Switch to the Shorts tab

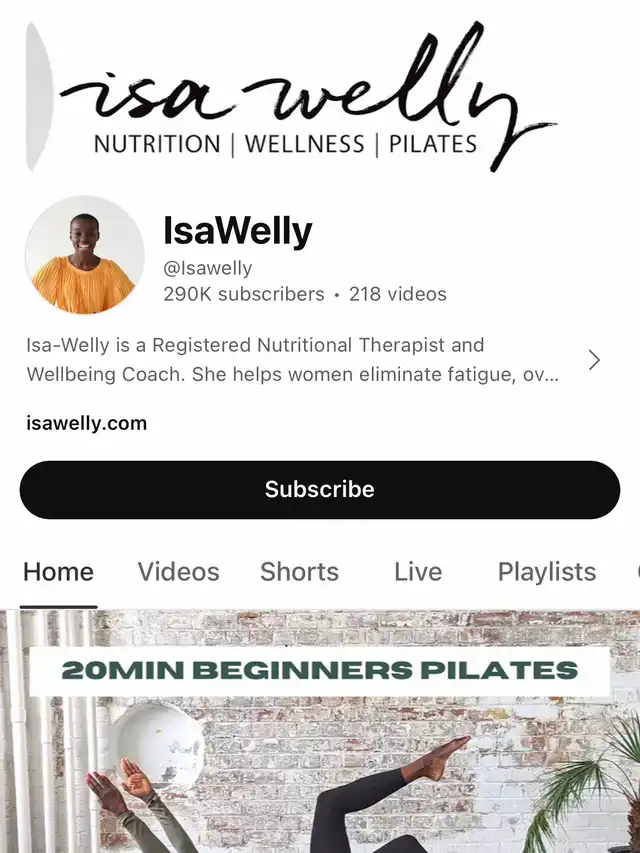(x=299, y=572)
